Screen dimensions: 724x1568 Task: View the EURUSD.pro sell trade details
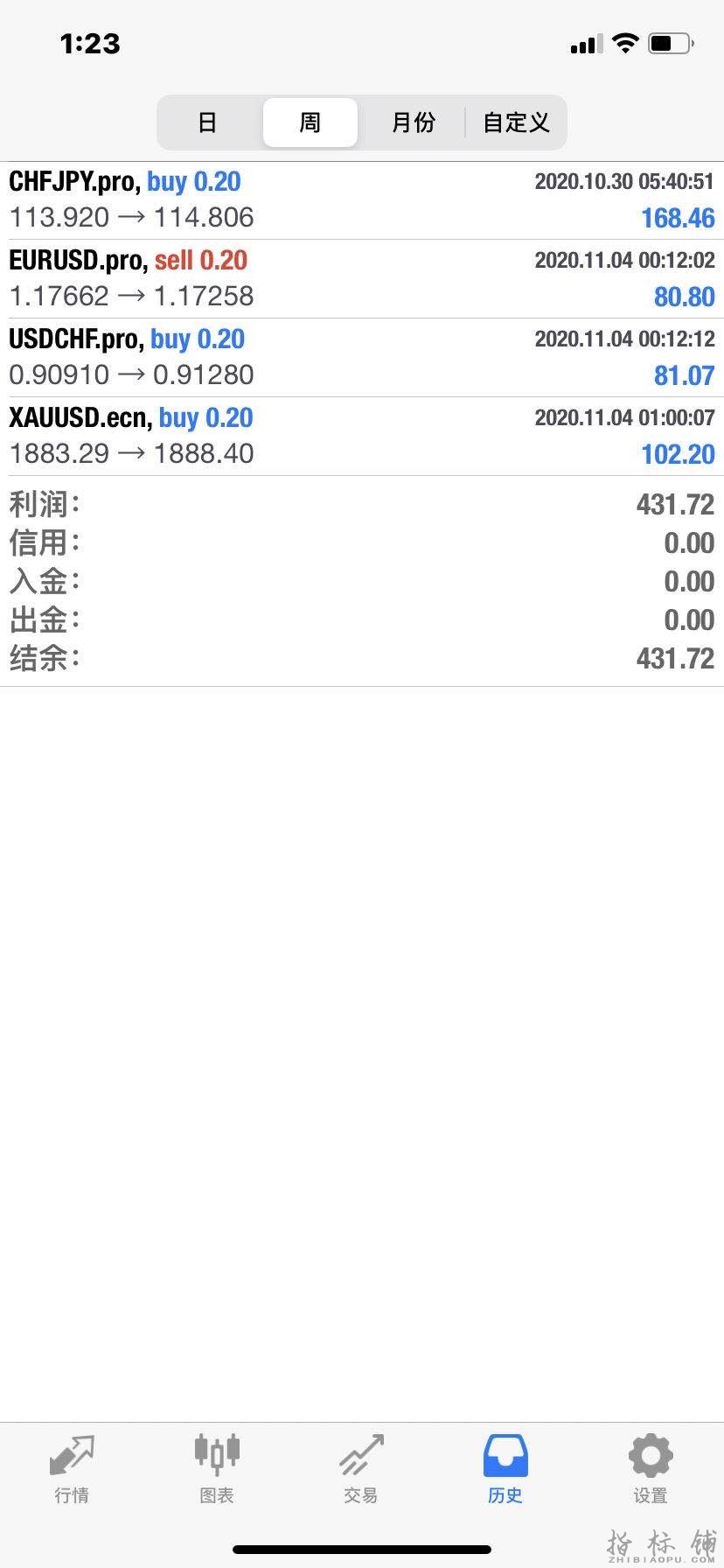pyautogui.click(x=362, y=279)
